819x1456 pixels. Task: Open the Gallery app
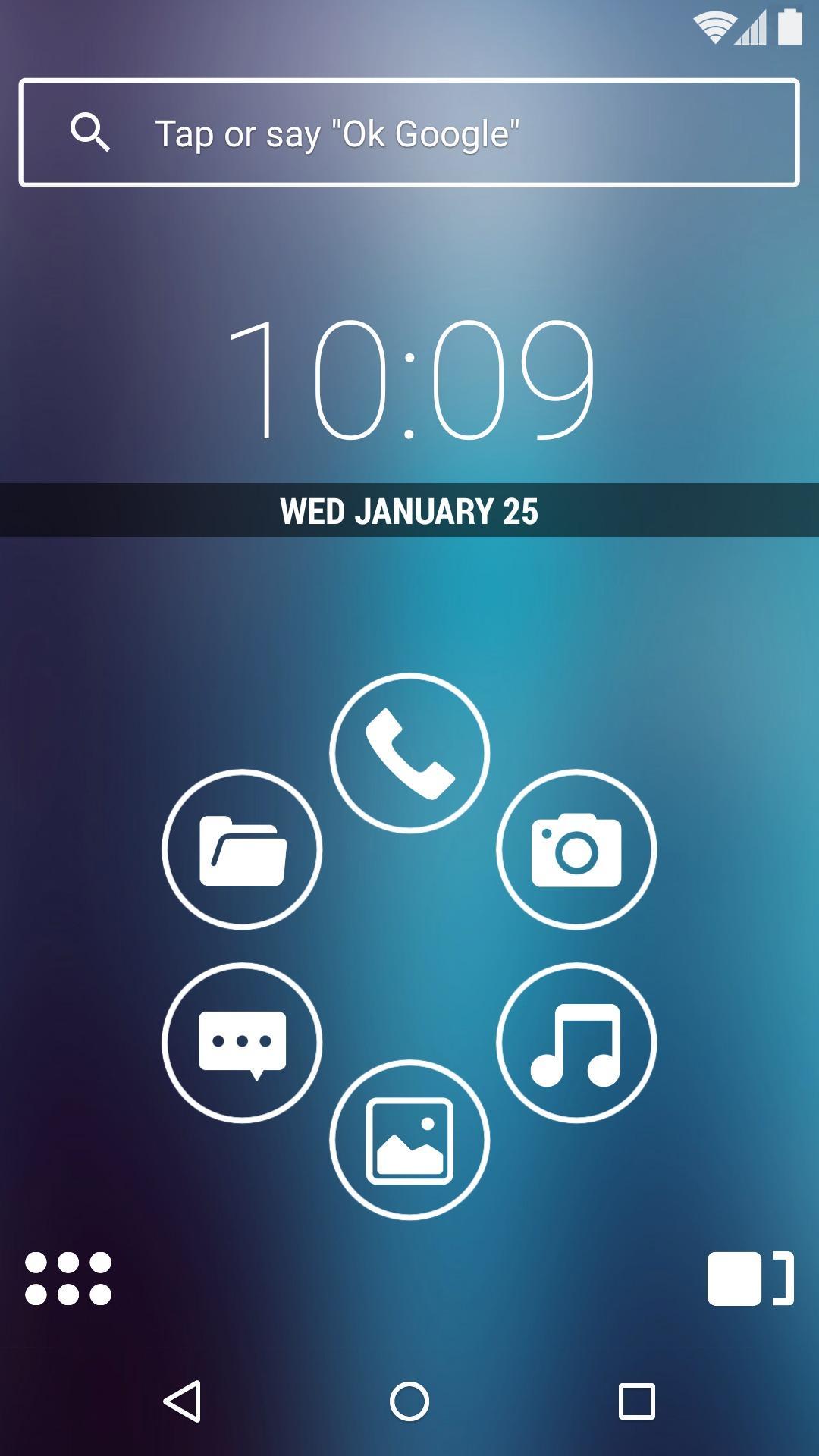click(x=409, y=1137)
